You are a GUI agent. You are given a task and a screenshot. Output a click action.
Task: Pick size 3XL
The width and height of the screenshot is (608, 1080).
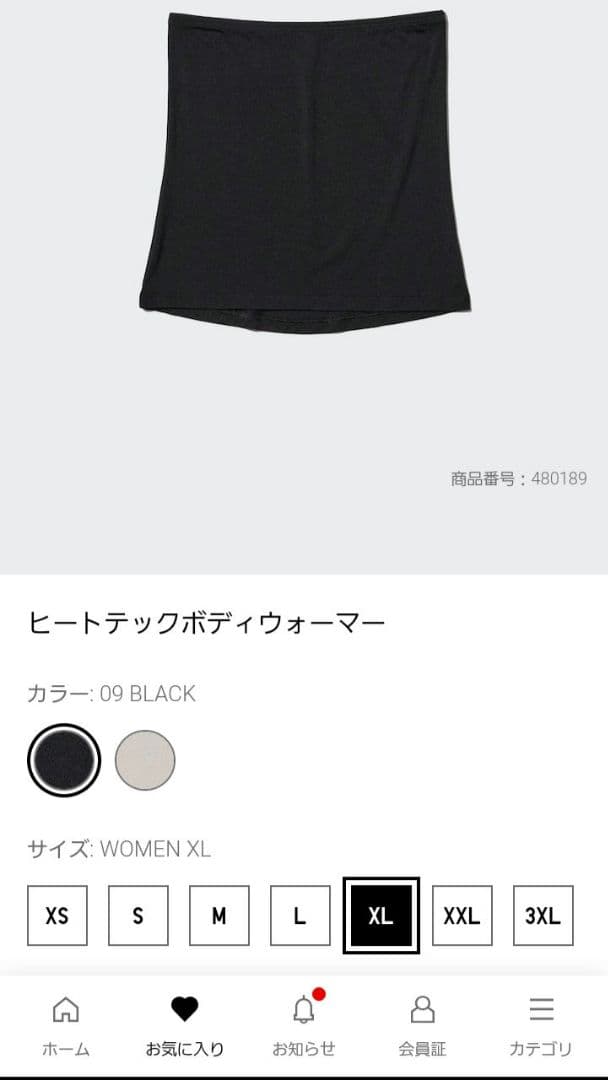point(543,915)
